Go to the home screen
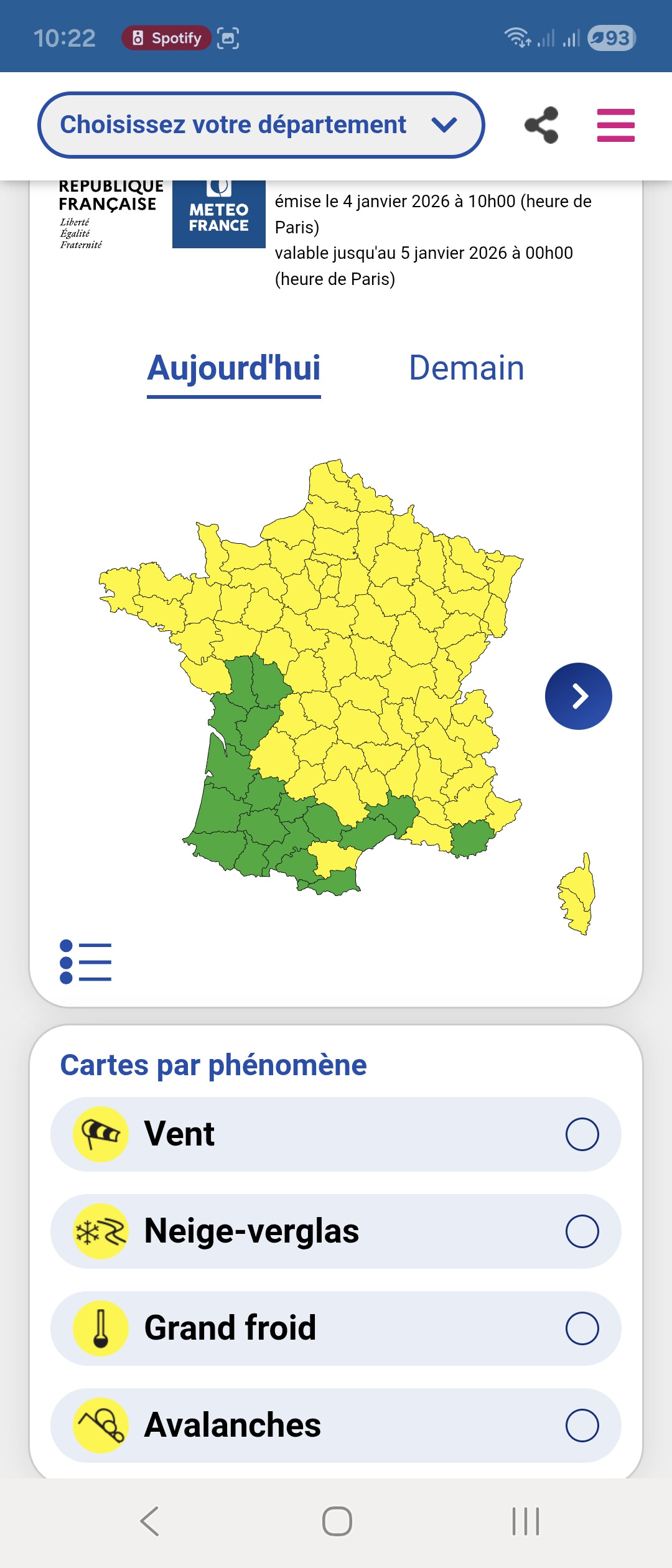The image size is (672, 1568). click(x=337, y=1521)
